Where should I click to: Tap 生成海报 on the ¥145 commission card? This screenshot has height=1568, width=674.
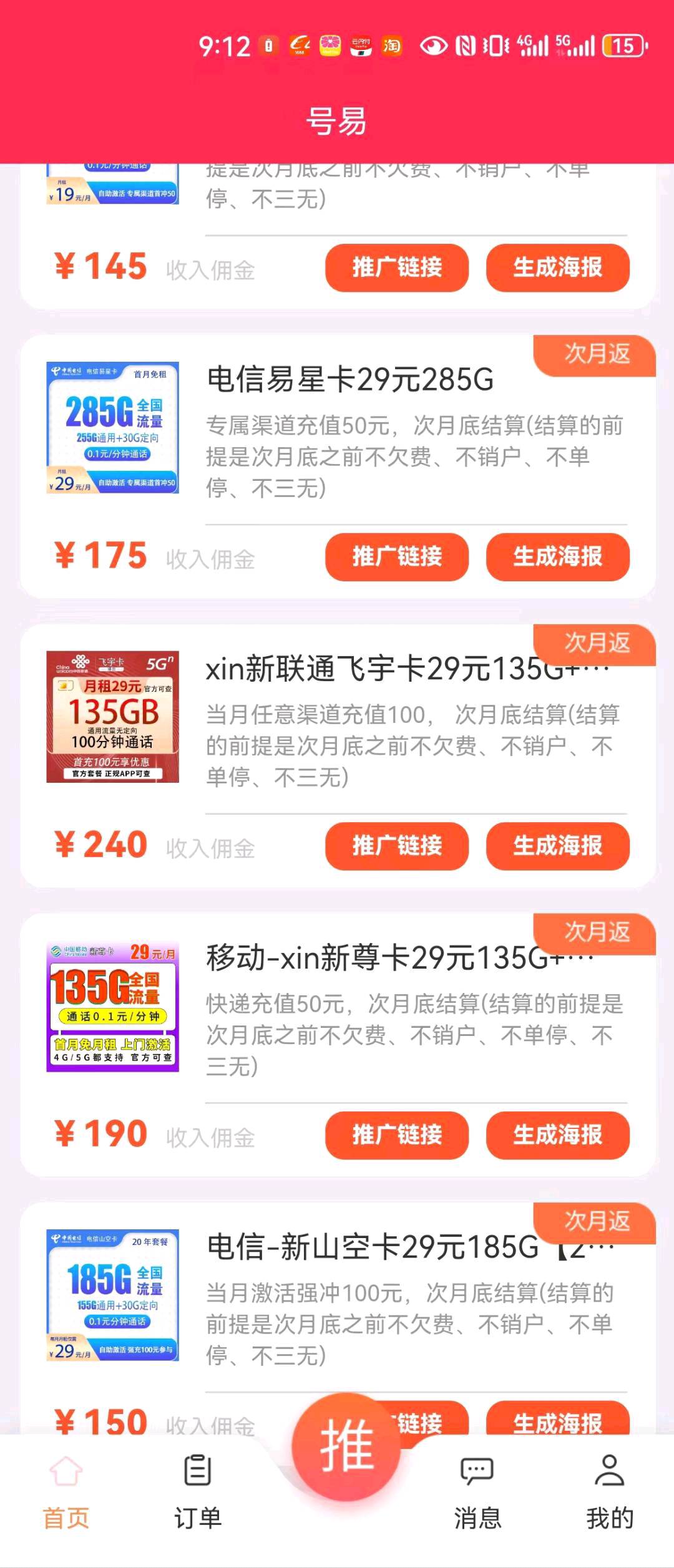[x=557, y=268]
